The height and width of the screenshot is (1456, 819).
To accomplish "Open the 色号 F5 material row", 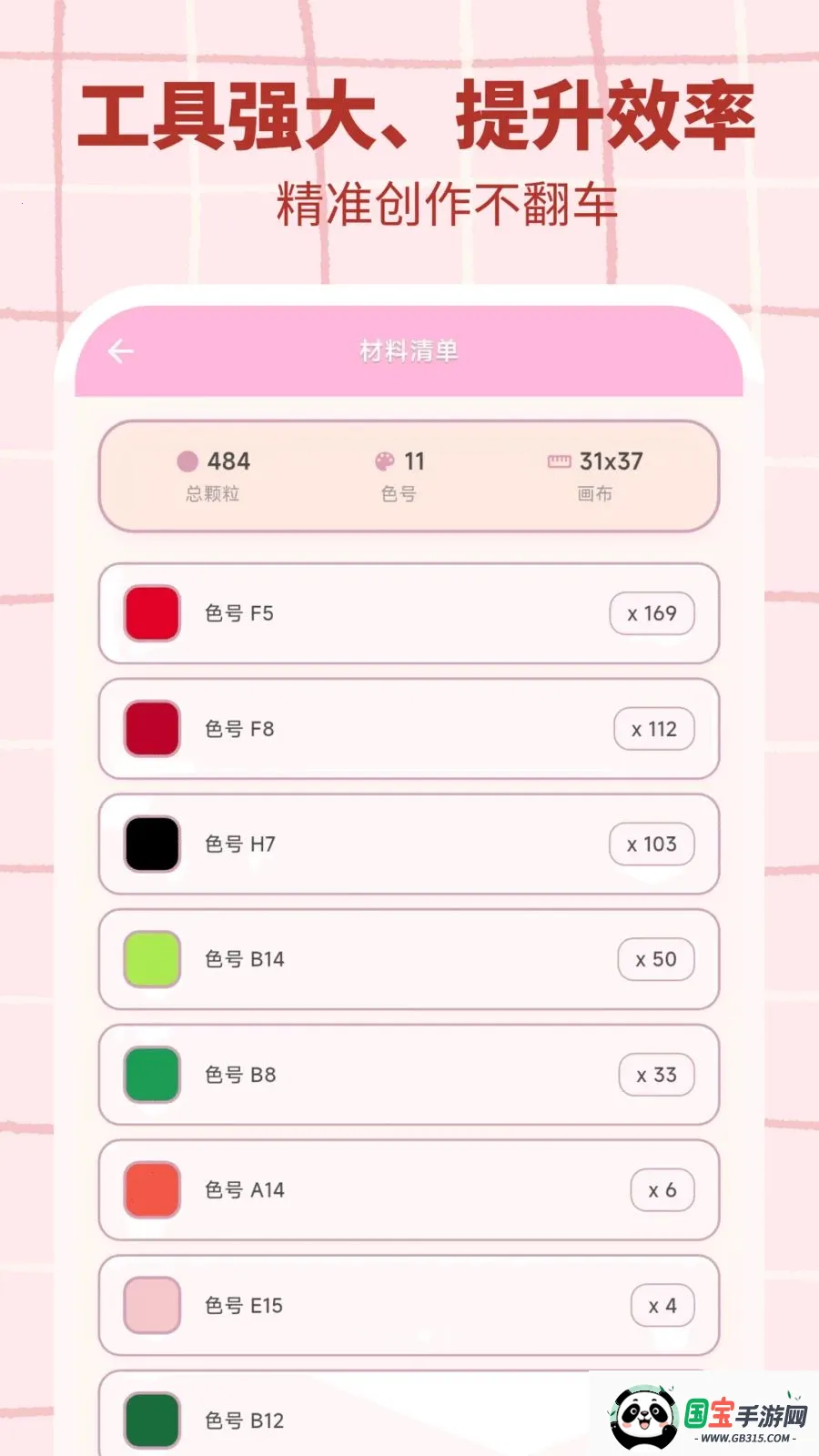I will pyautogui.click(x=409, y=613).
